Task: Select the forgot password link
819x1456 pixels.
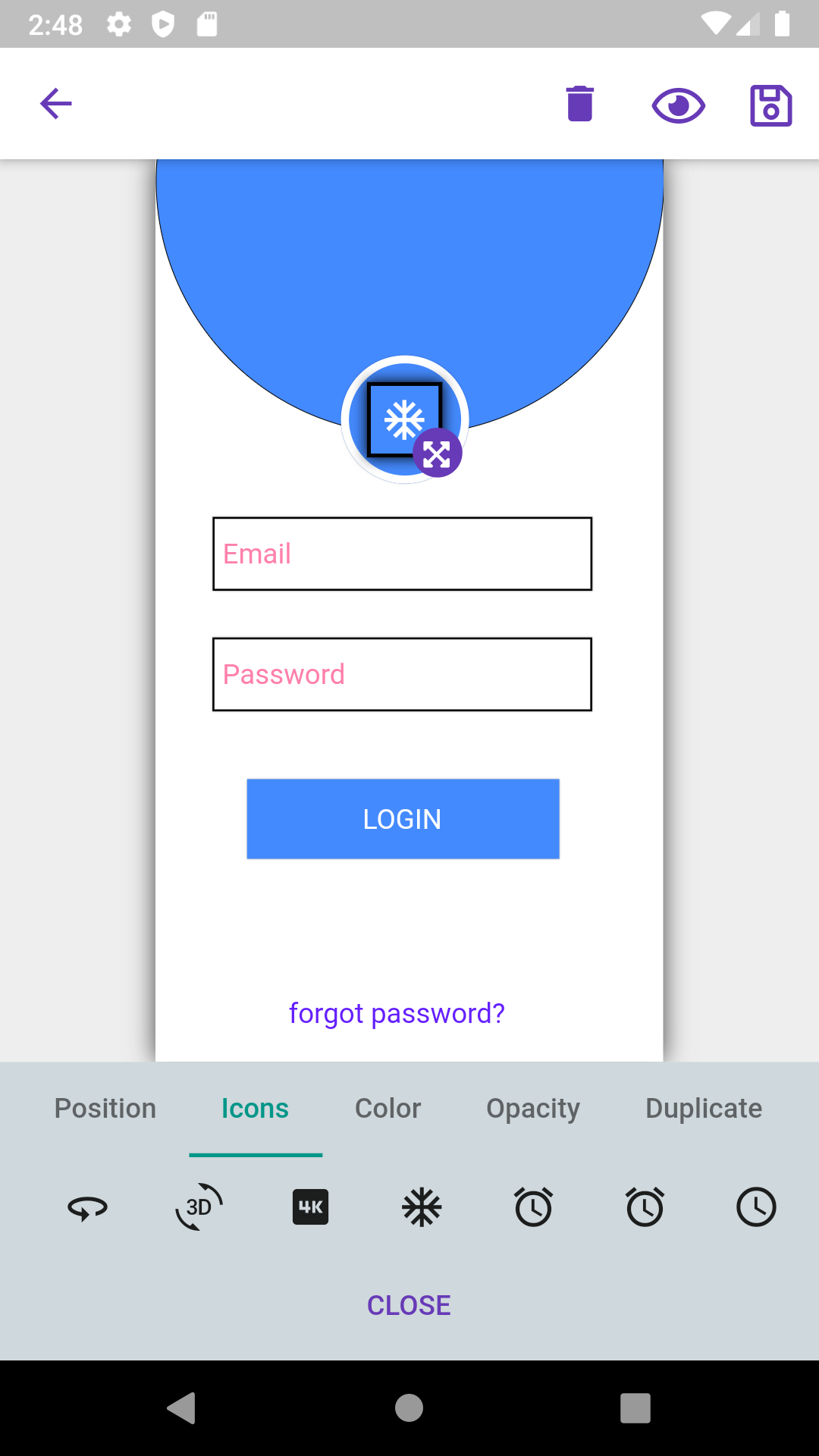Action: 397,1013
